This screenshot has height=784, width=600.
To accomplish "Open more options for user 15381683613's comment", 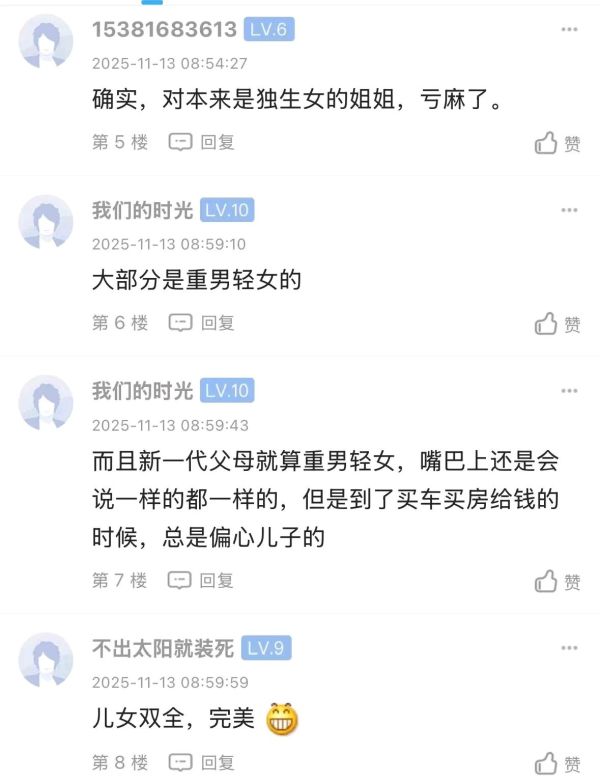I will 569,30.
